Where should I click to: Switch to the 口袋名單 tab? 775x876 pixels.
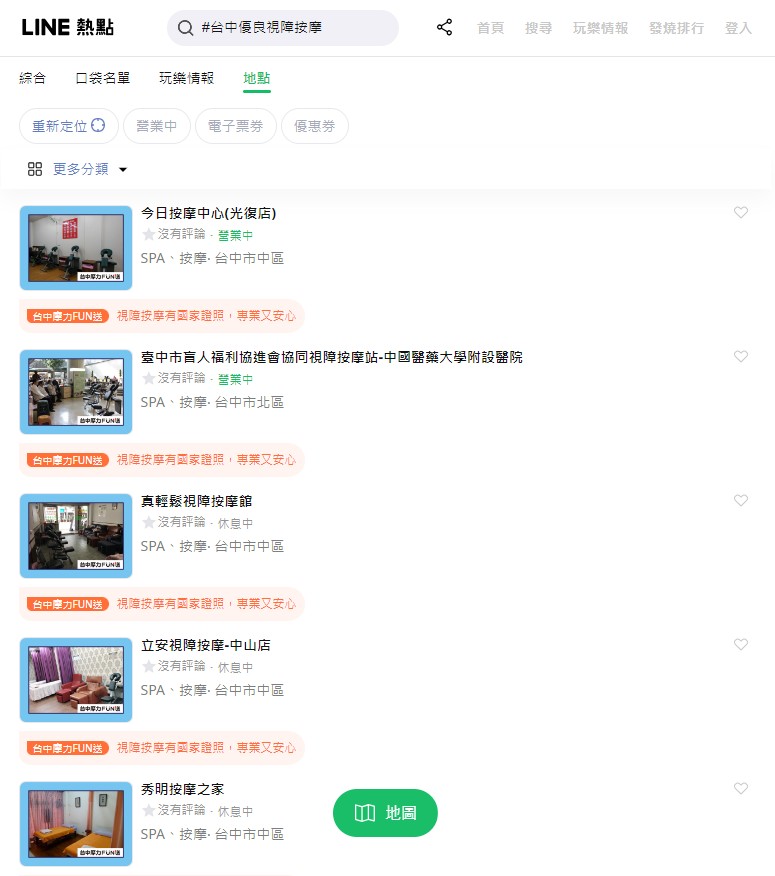[102, 78]
